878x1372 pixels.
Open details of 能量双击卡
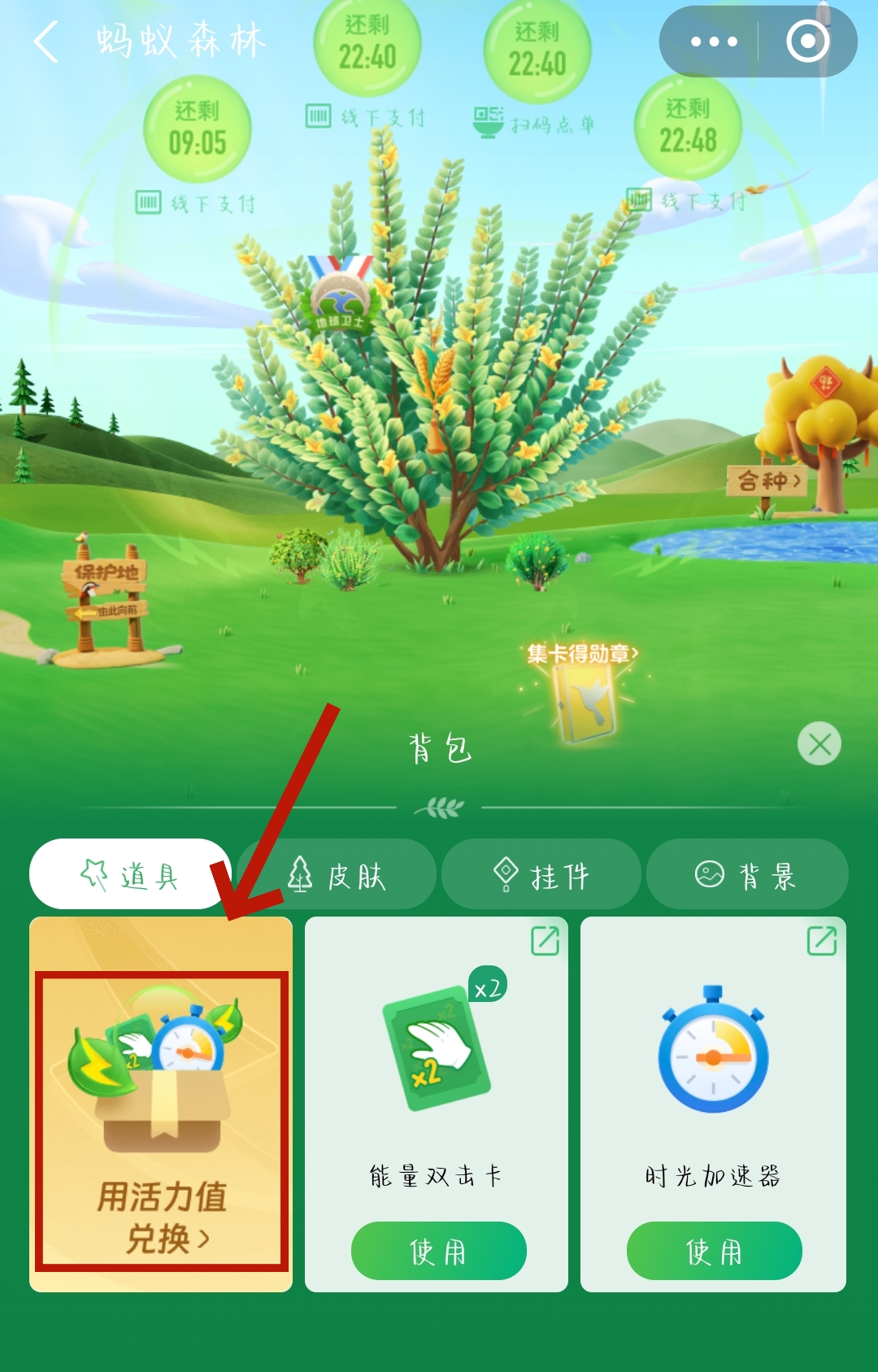545,941
